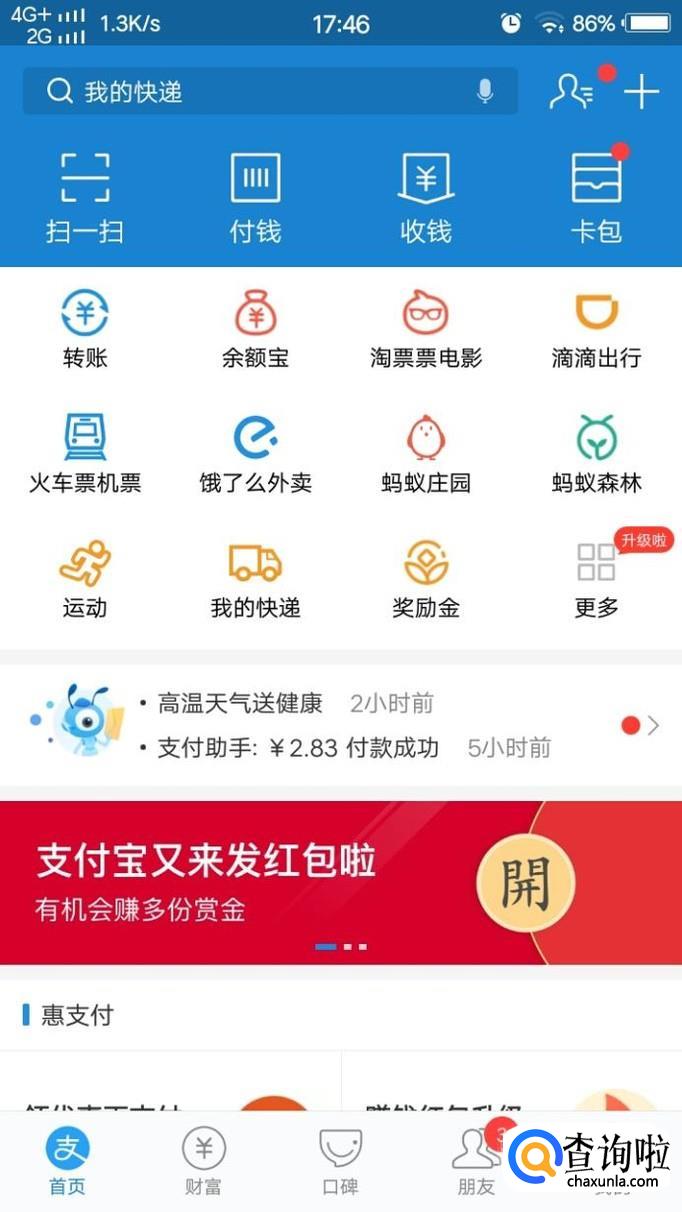Tap the plus icon in top bar
This screenshot has height=1212, width=682.
(x=642, y=92)
